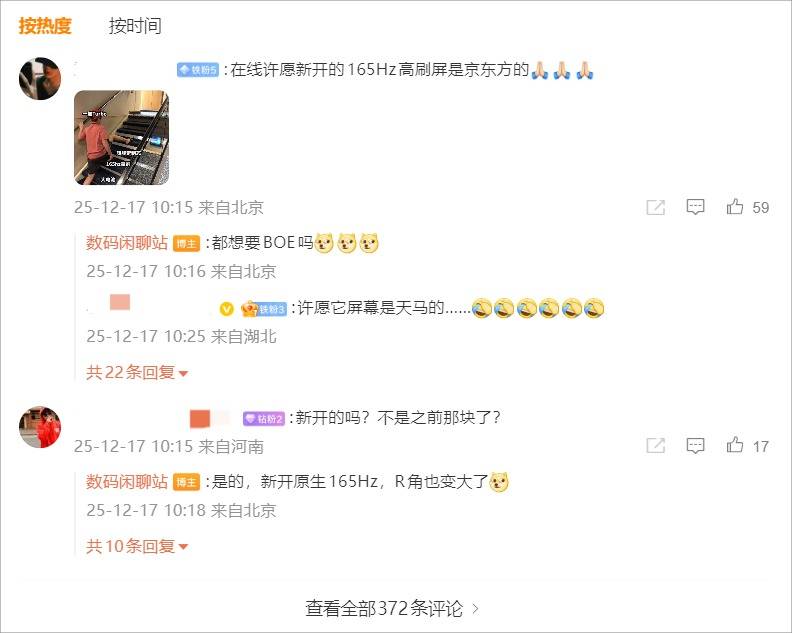
Task: Expand 共10条回复 replies
Action: click(137, 546)
